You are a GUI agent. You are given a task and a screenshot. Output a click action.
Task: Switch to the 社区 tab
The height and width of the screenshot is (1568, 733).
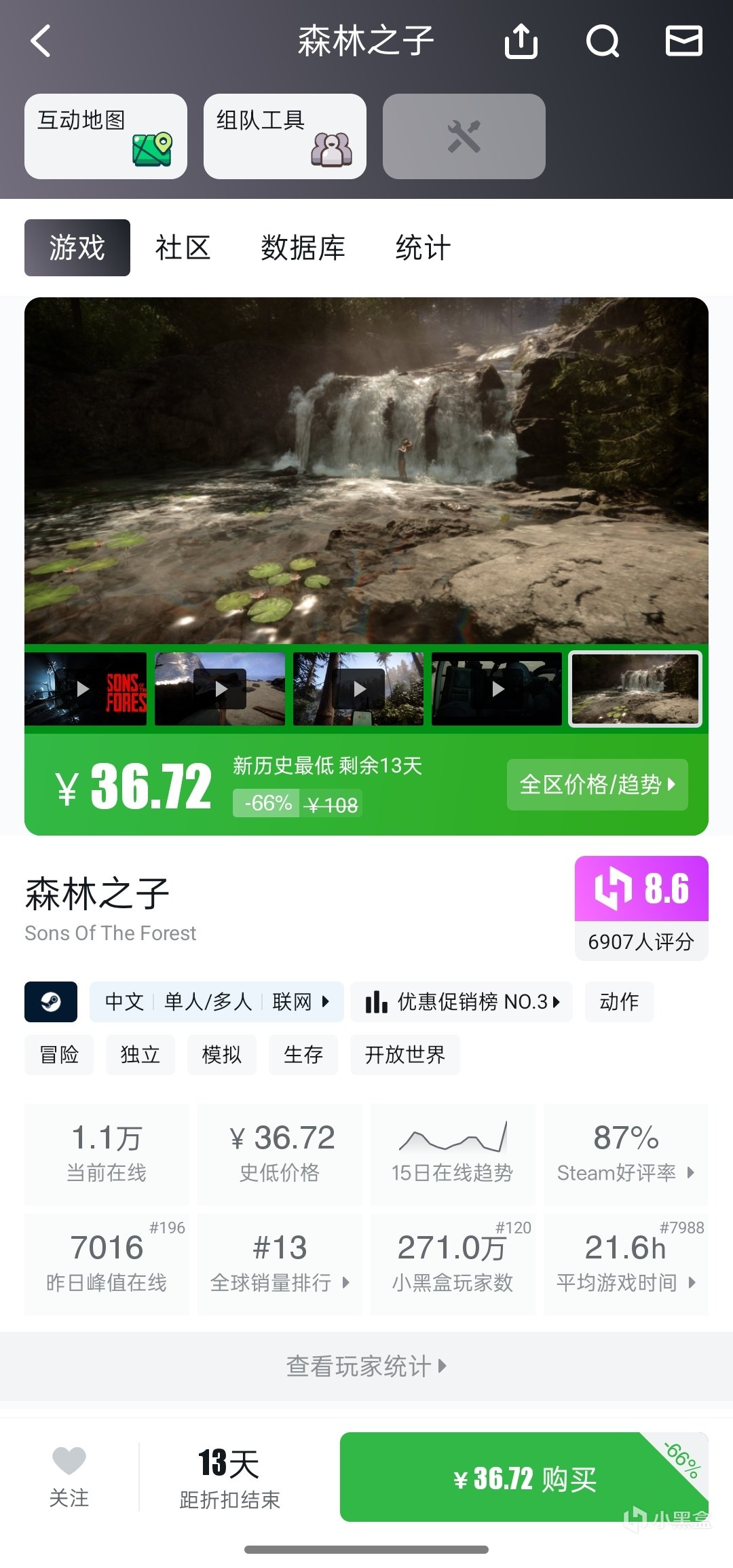pyautogui.click(x=183, y=248)
